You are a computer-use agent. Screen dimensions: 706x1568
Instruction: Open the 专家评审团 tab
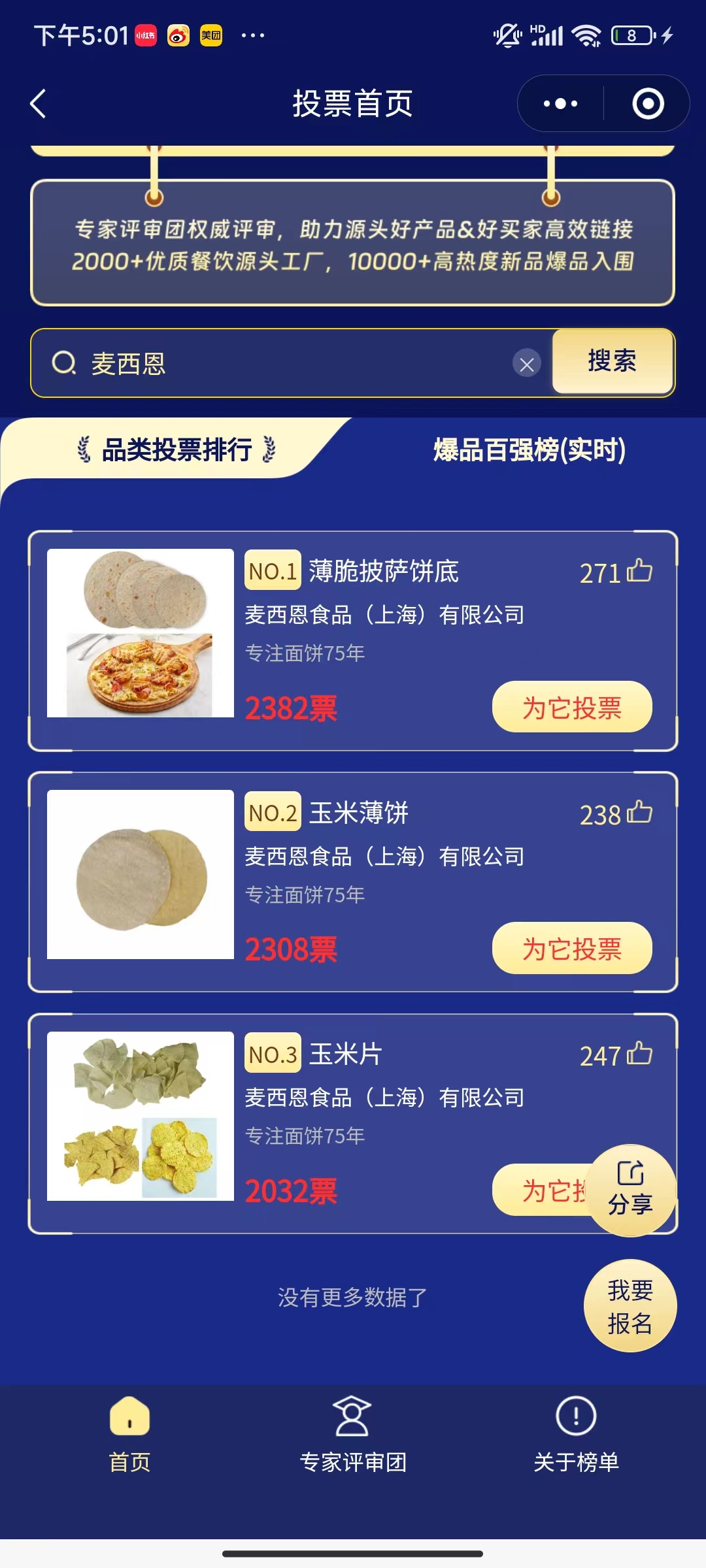(x=353, y=1434)
